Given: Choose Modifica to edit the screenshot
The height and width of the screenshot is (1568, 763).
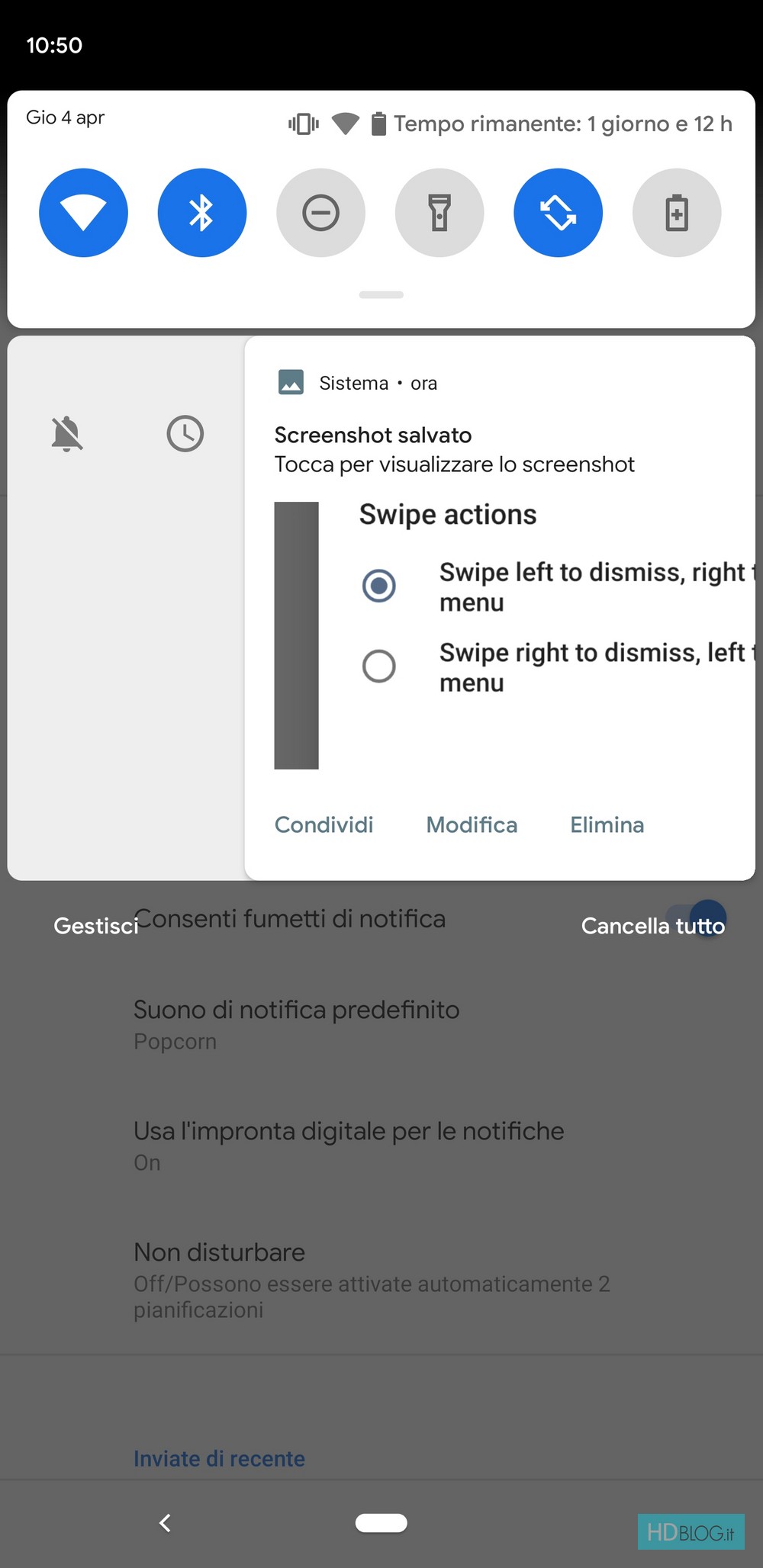Looking at the screenshot, I should click(472, 824).
